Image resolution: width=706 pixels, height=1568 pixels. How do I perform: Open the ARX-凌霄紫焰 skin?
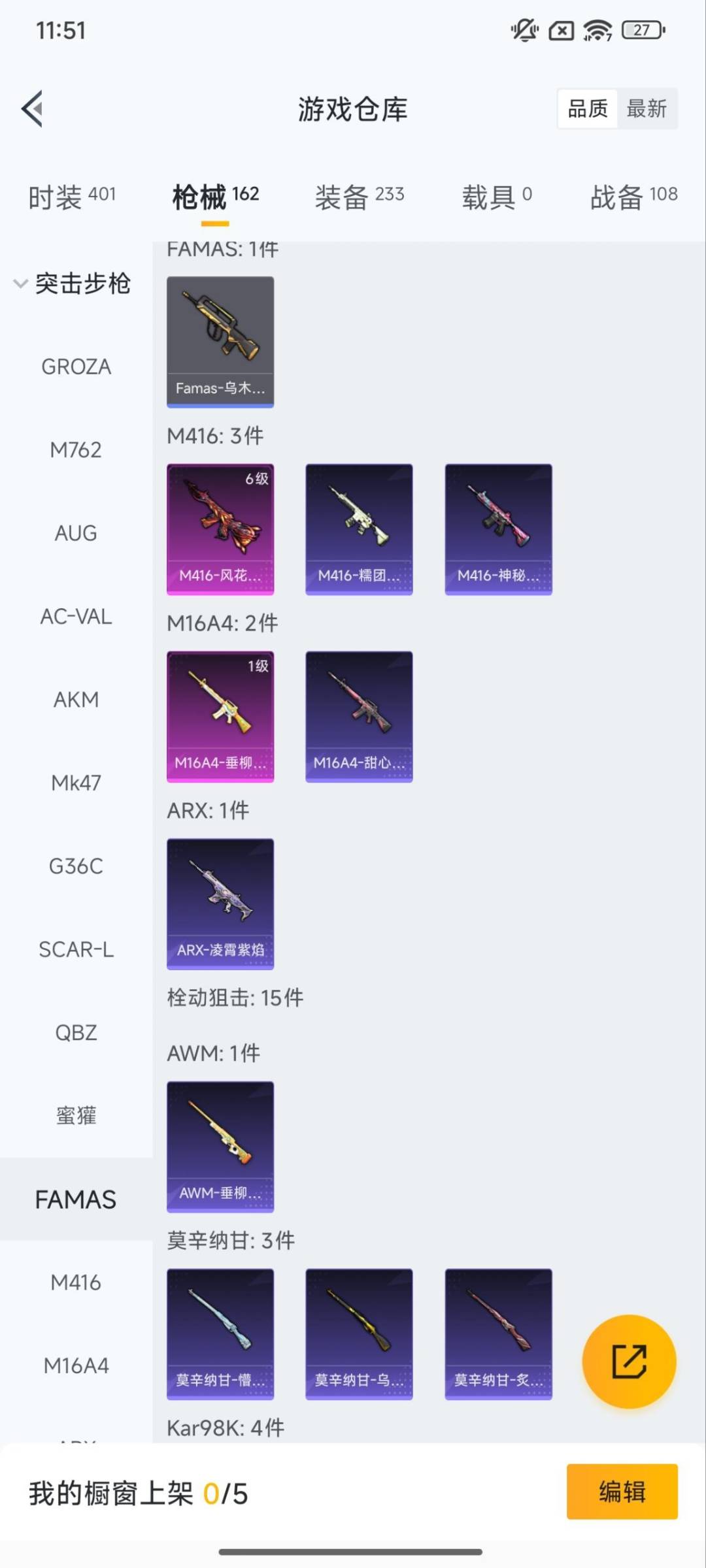point(220,903)
